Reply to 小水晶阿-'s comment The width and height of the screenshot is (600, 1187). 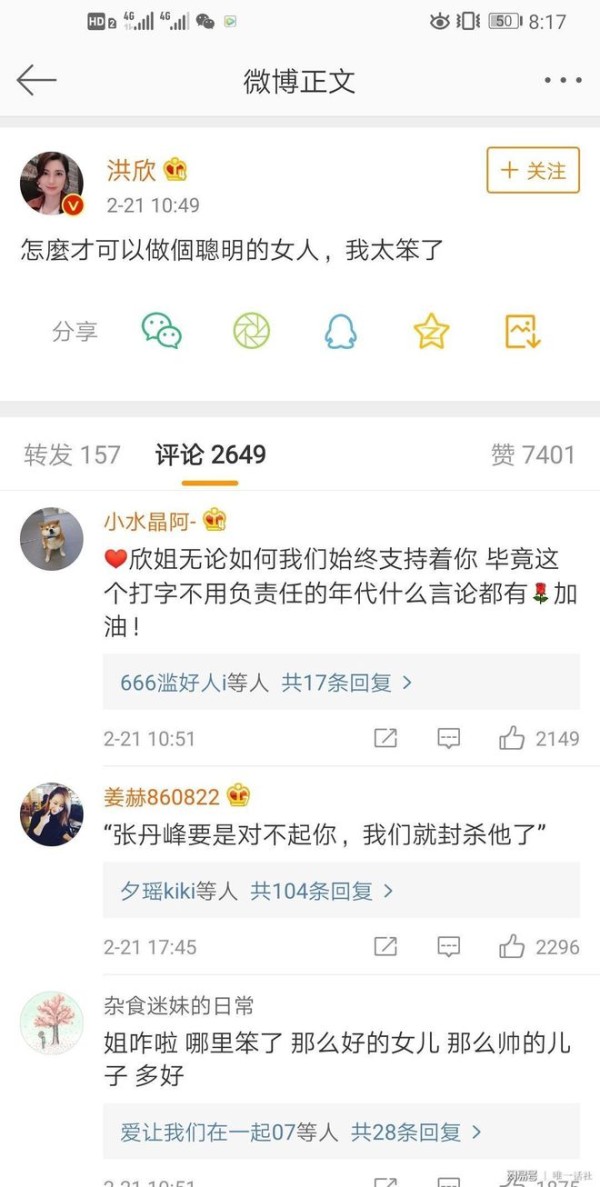[449, 739]
